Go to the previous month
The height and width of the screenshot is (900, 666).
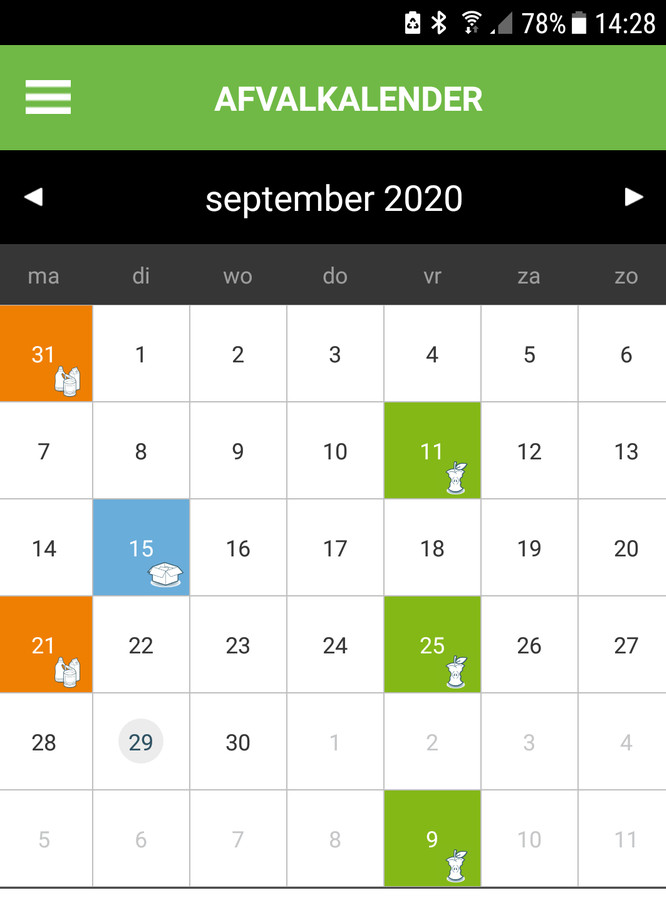[x=34, y=197]
